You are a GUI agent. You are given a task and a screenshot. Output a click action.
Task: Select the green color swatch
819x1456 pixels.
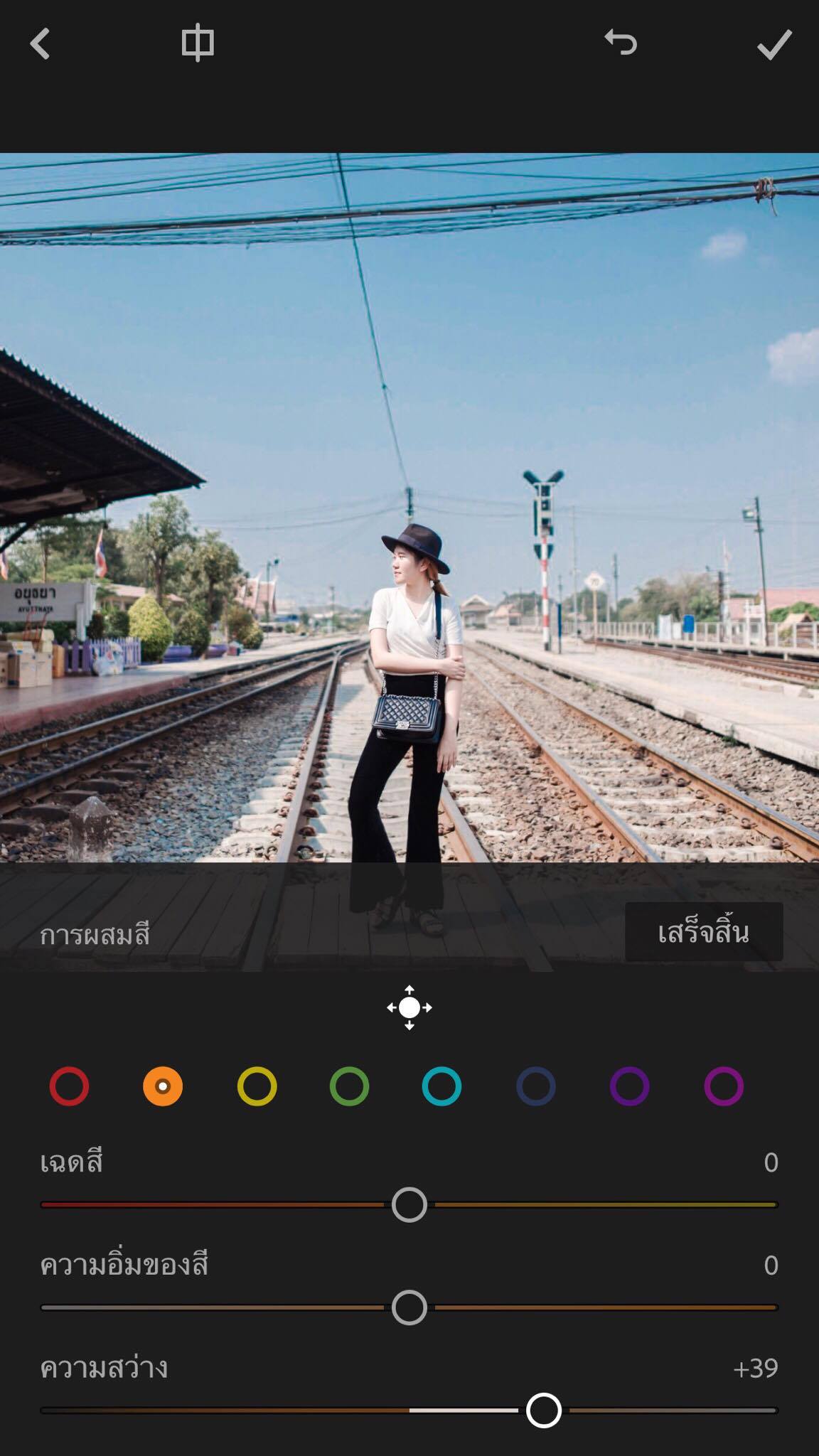click(349, 1086)
